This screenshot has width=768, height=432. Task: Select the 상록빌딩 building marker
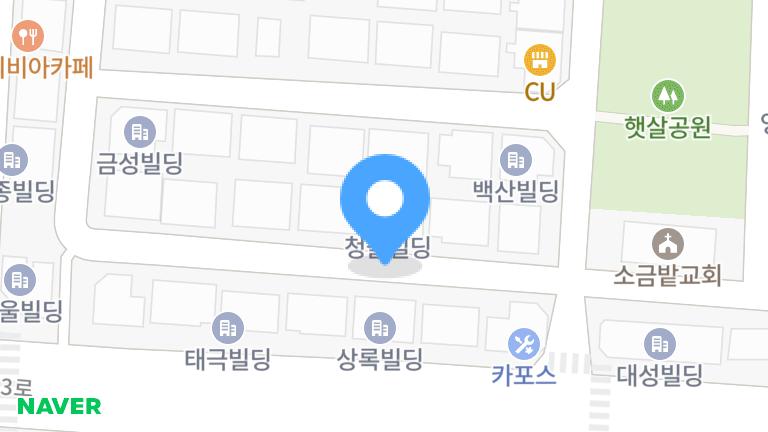[379, 327]
